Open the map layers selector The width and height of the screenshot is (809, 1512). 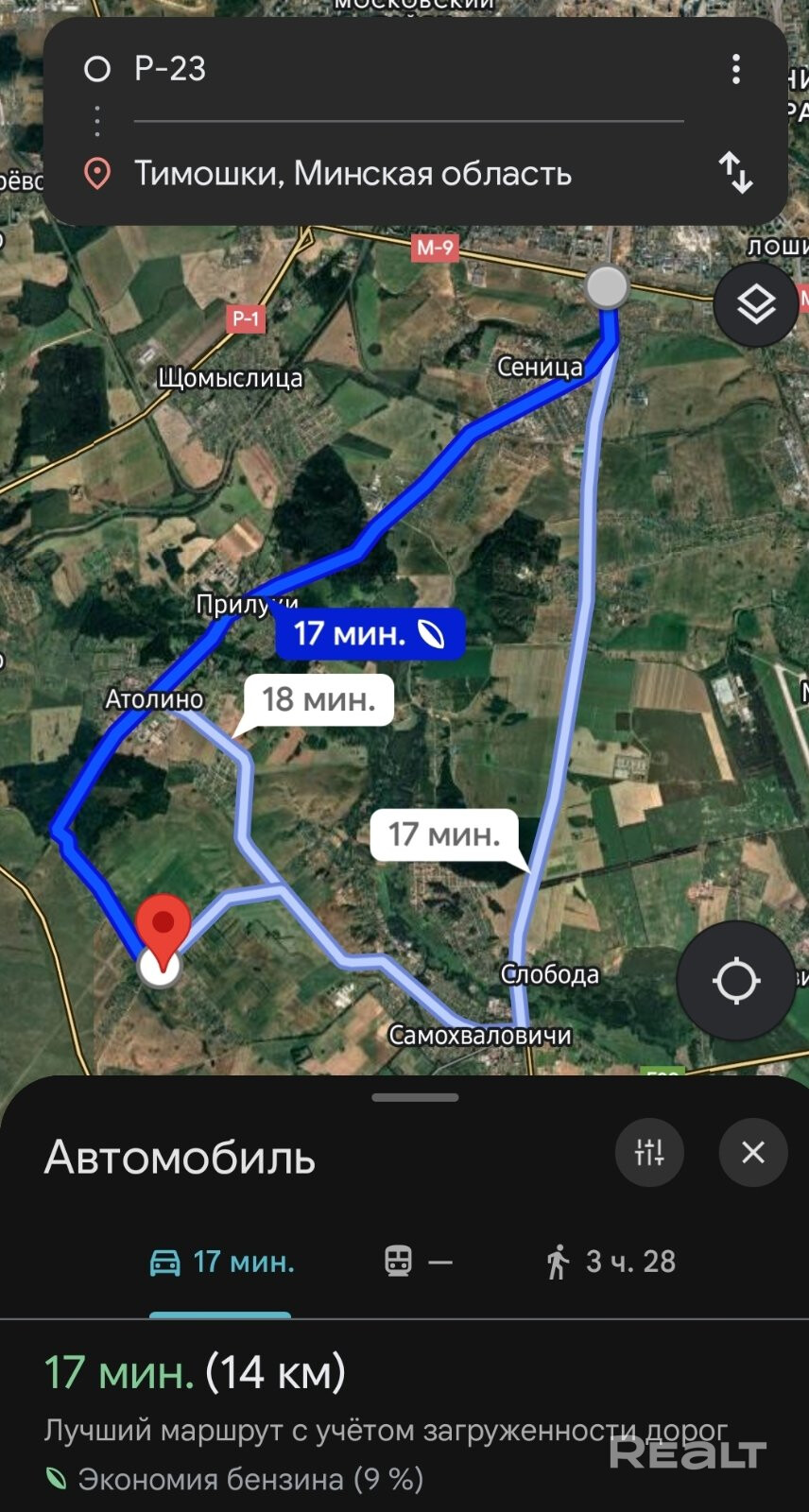click(x=756, y=304)
